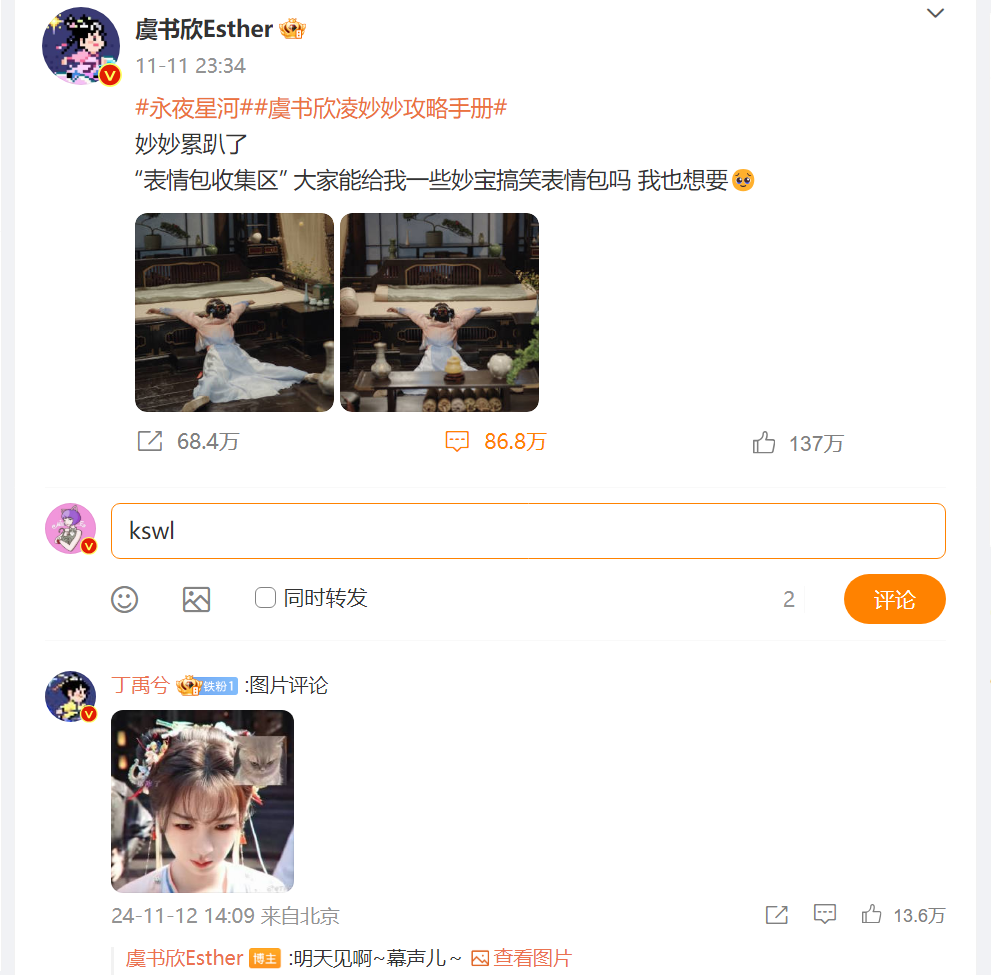View the second post photo with vase
The height and width of the screenshot is (975, 991).
pos(439,312)
